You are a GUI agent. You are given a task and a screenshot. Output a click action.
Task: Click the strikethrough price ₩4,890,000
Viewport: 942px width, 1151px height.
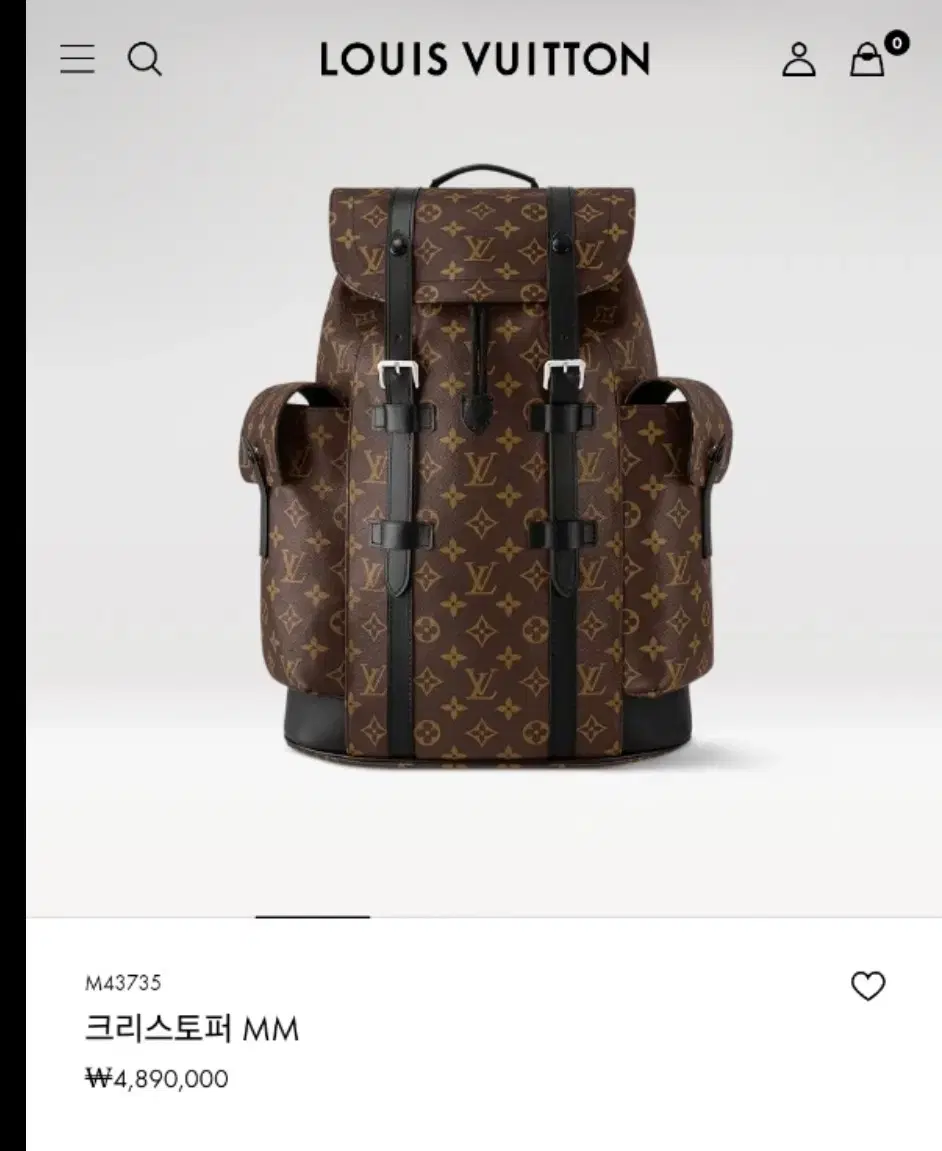pyautogui.click(x=156, y=1079)
